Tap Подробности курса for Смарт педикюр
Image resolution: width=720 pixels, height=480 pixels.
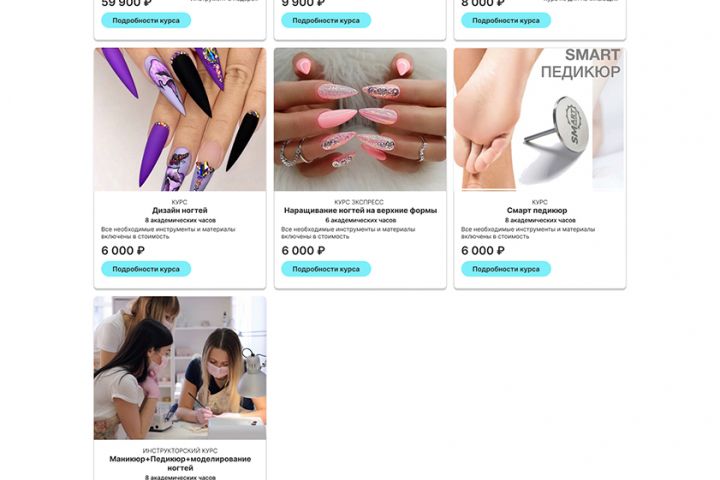[506, 269]
